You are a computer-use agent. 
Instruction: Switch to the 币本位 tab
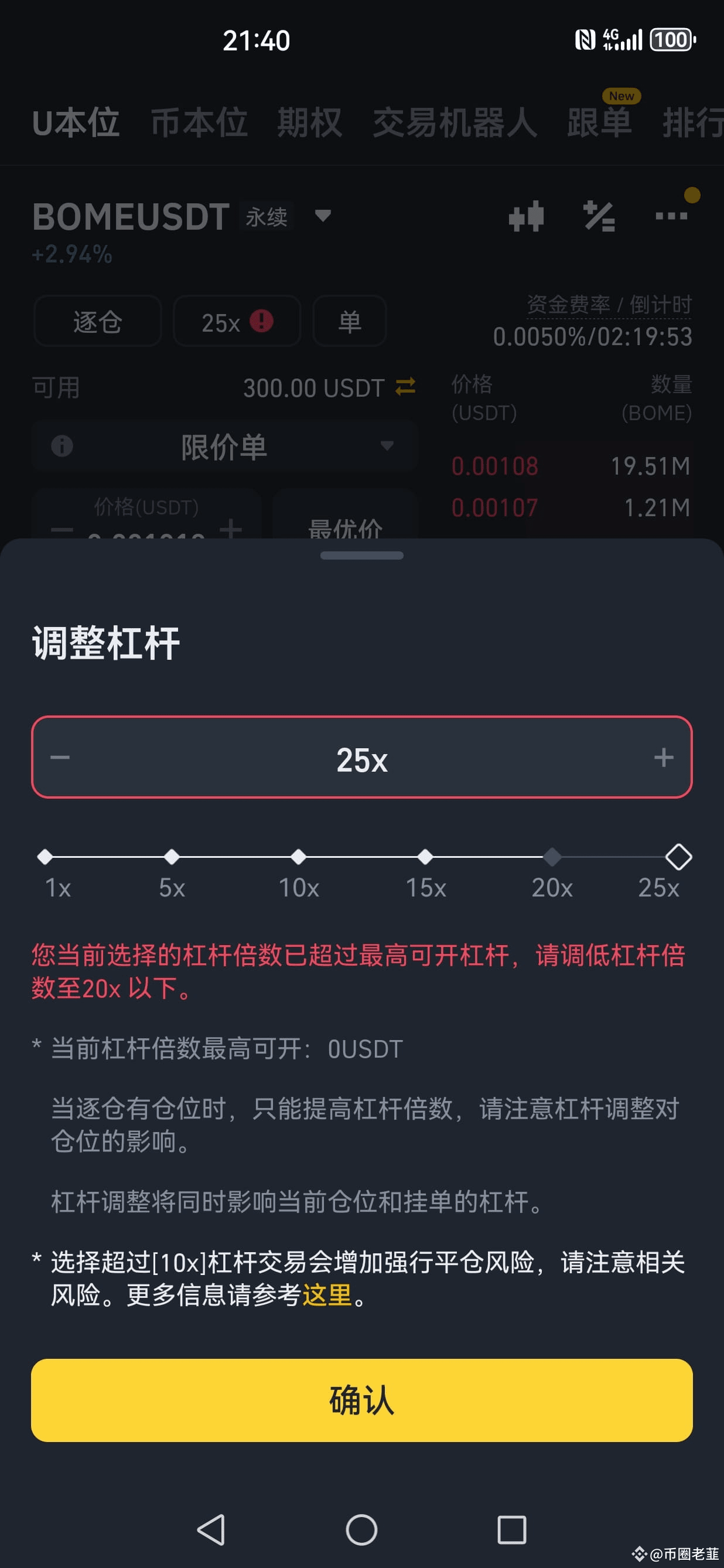point(201,122)
